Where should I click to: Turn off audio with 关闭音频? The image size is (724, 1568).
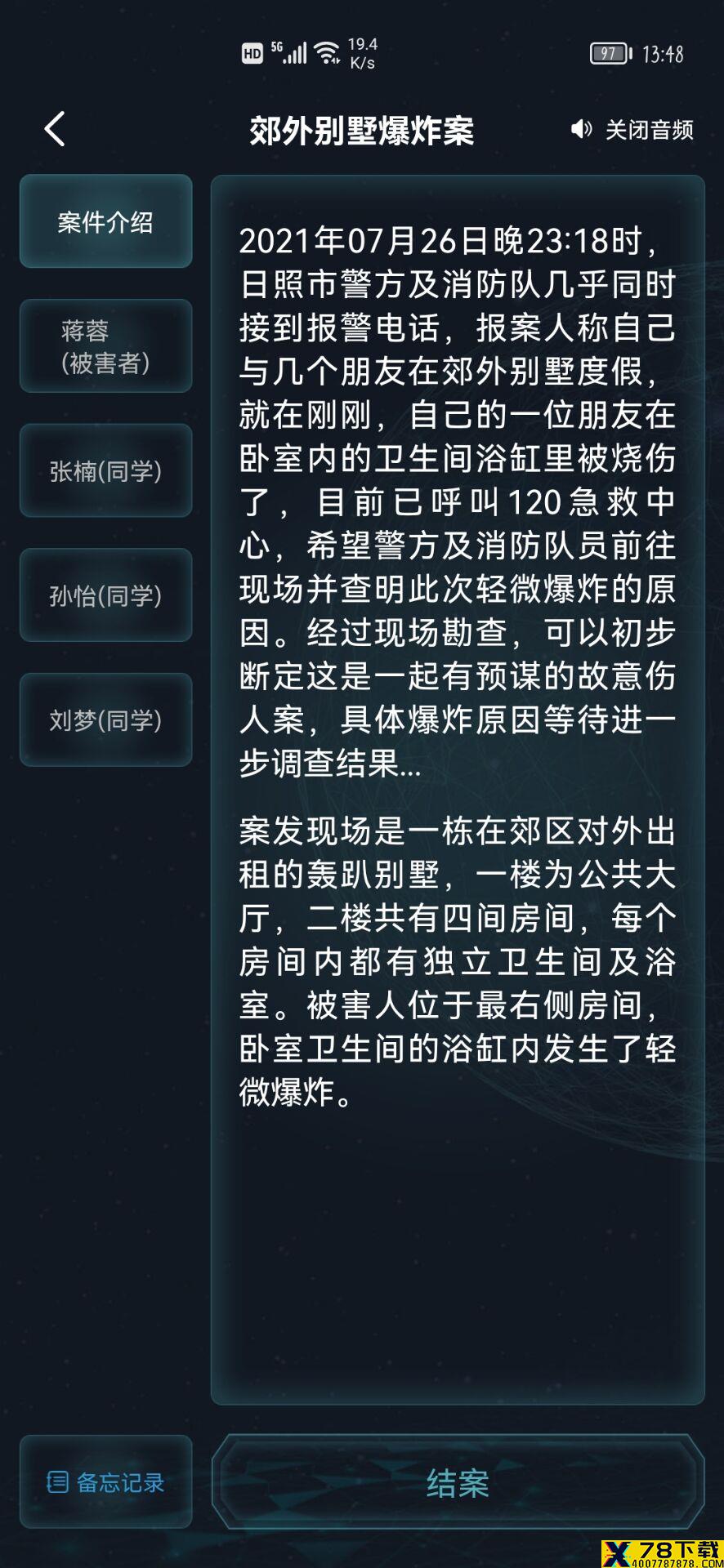click(633, 129)
